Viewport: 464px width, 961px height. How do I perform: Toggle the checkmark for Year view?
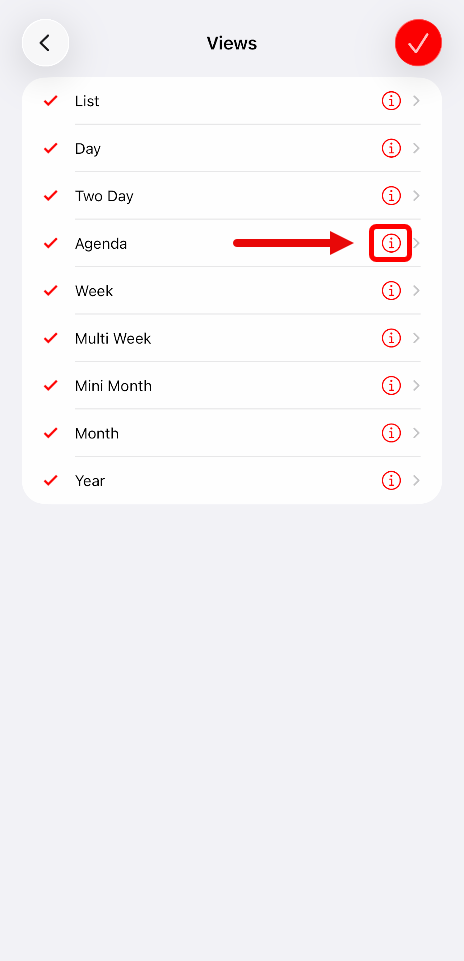51,480
